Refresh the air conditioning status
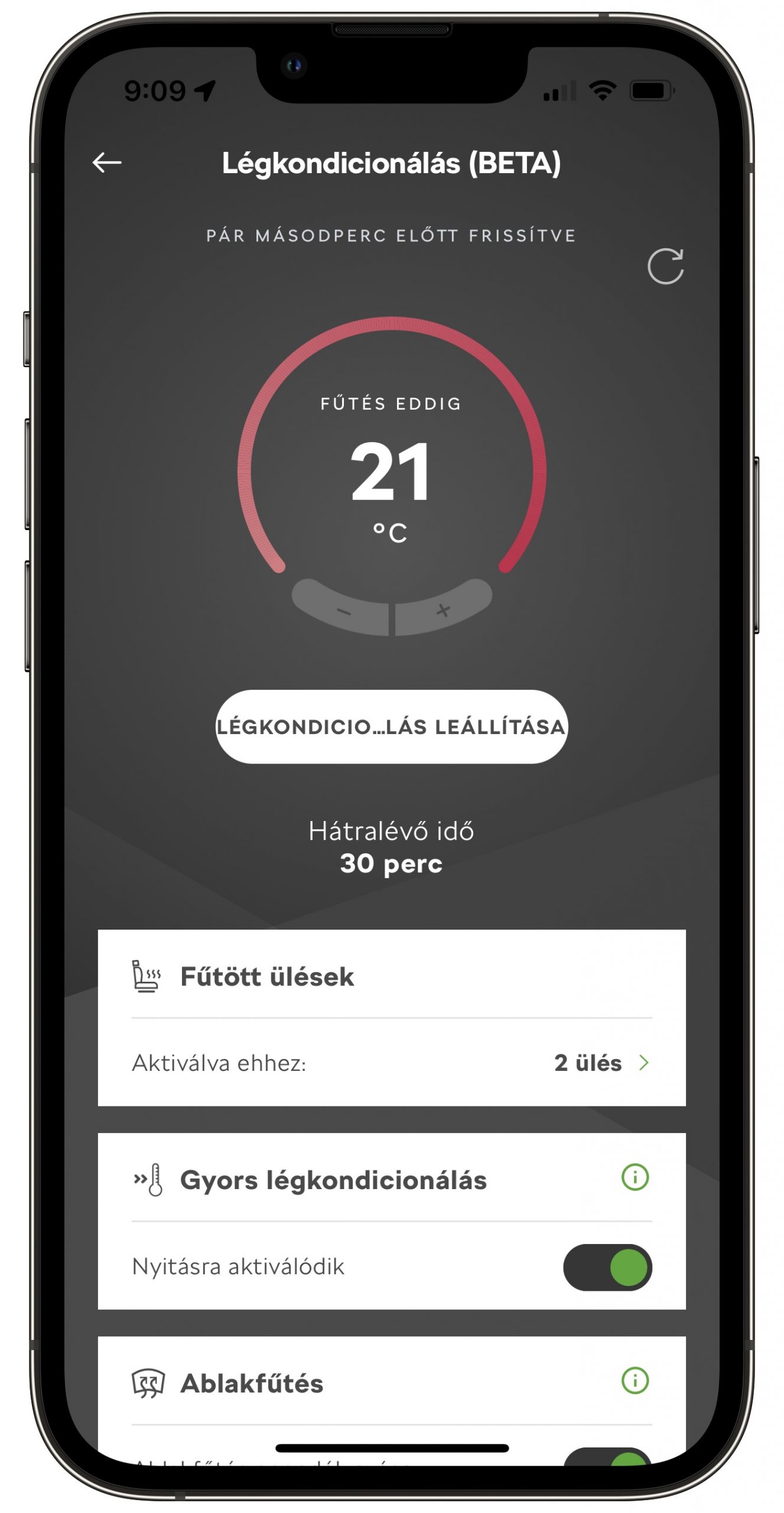The width and height of the screenshot is (784, 1513). click(x=665, y=267)
